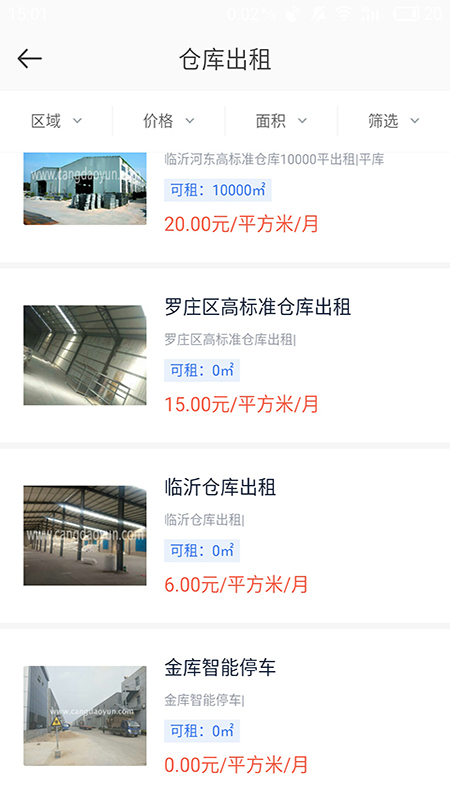
Task: Open the 金库智能停车 listing
Action: pyautogui.click(x=225, y=714)
